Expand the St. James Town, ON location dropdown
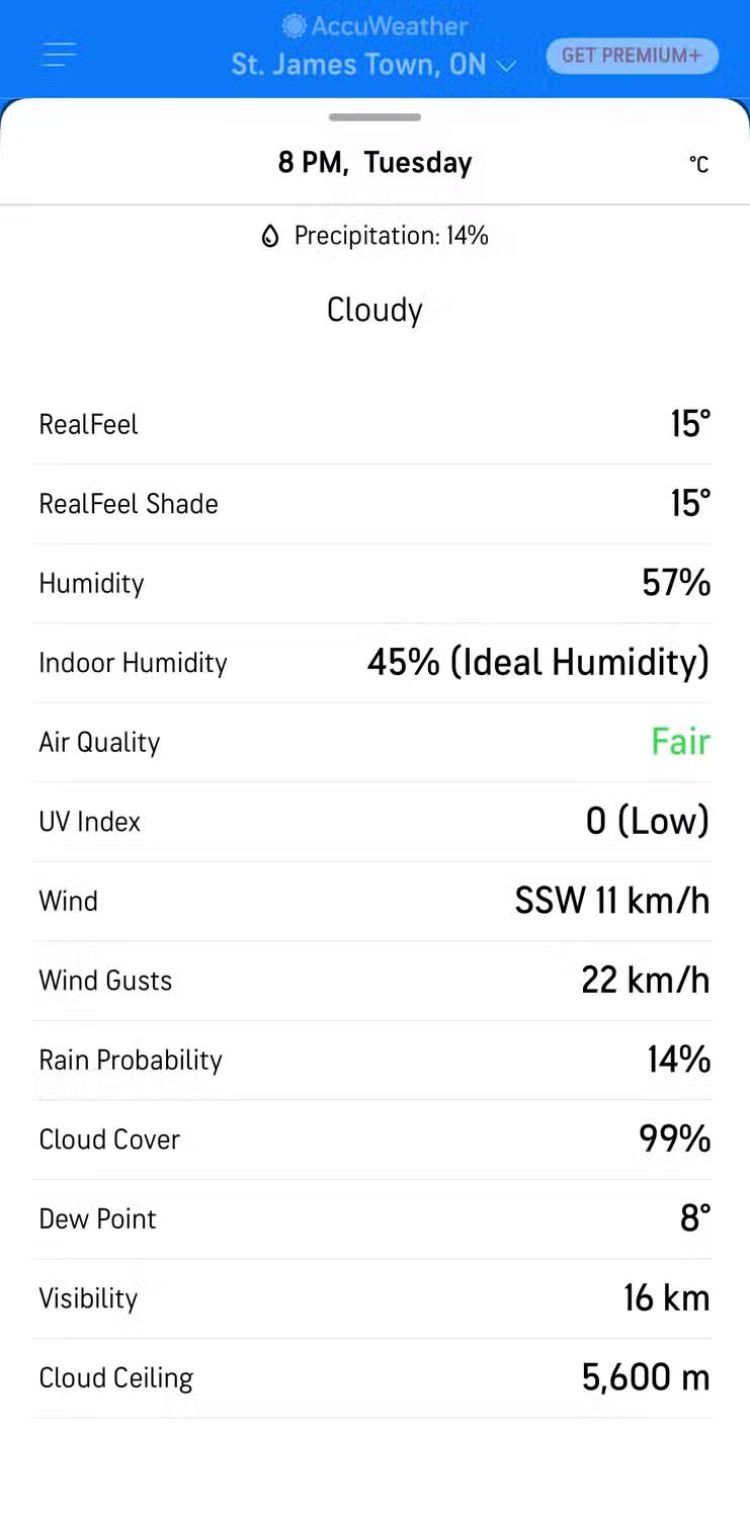Image resolution: width=750 pixels, height=1518 pixels. click(x=373, y=65)
